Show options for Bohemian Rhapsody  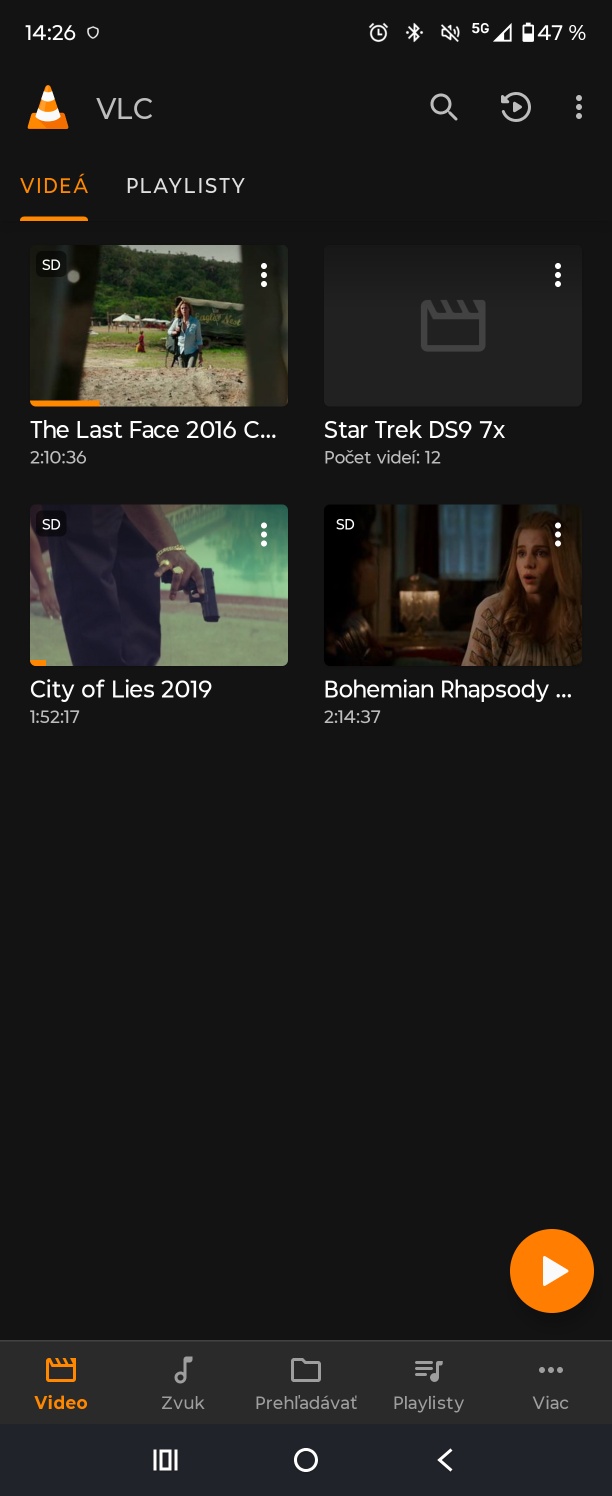[x=558, y=535]
